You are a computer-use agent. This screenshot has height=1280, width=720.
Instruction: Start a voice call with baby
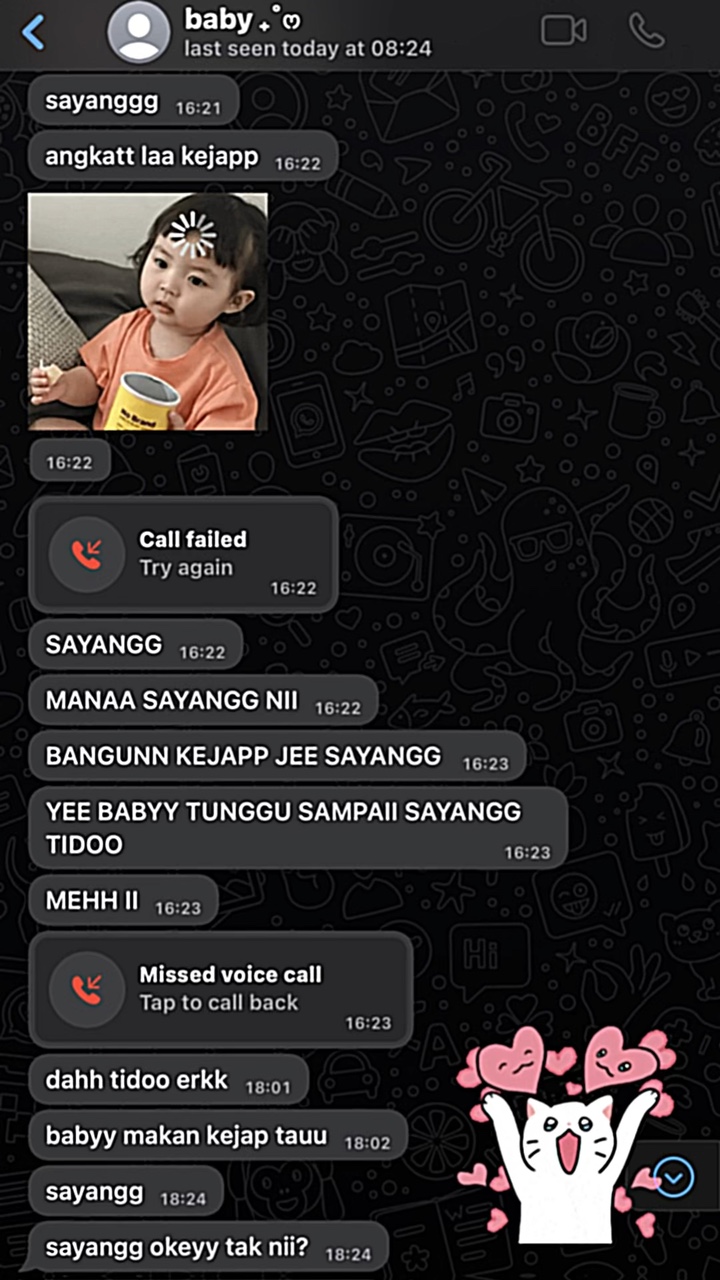[647, 31]
